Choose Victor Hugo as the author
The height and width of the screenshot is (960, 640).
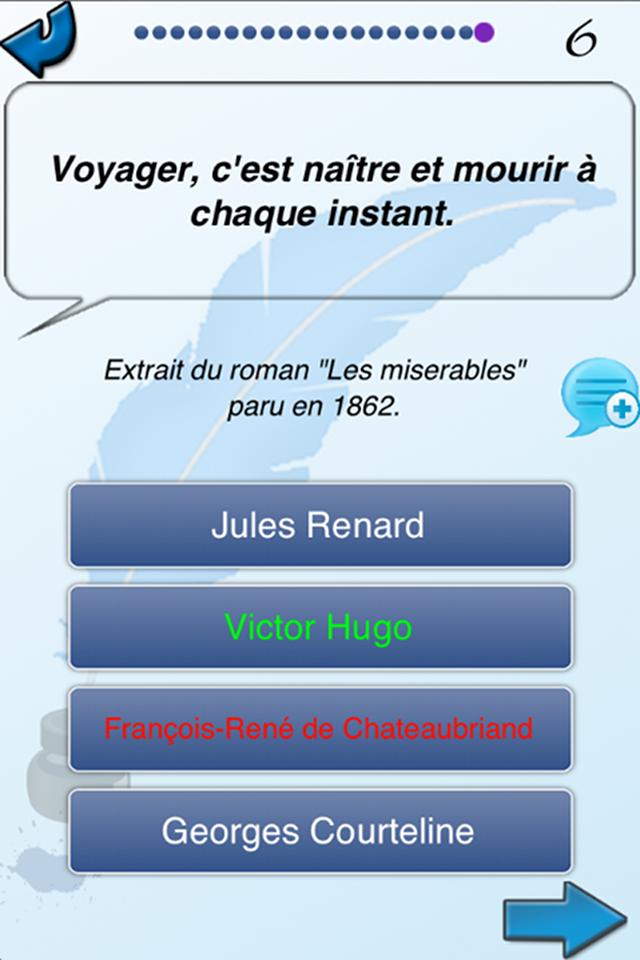click(320, 628)
